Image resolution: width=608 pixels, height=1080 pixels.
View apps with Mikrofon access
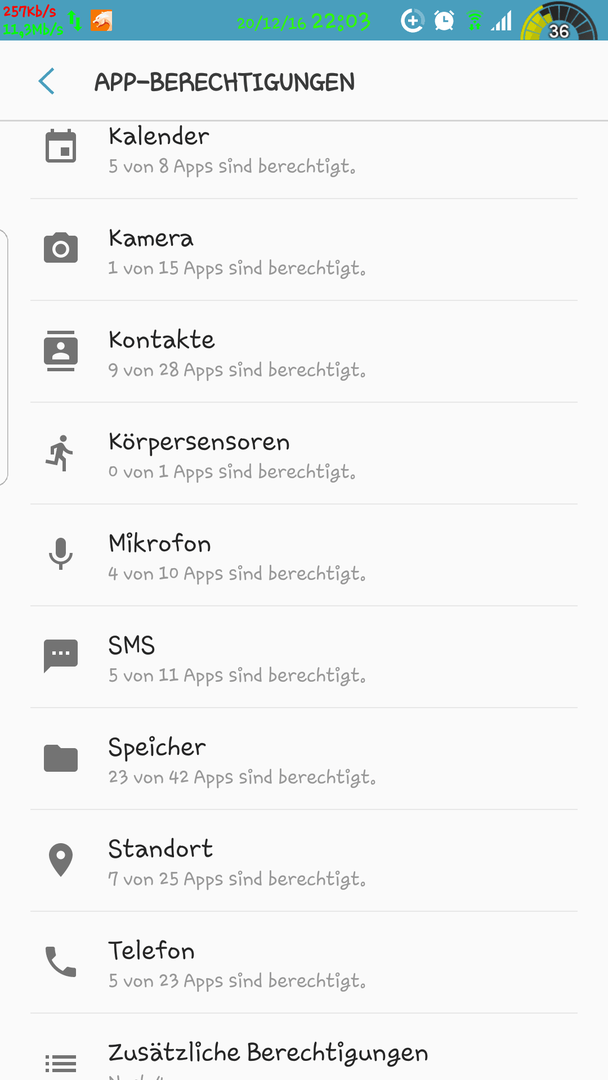point(304,555)
